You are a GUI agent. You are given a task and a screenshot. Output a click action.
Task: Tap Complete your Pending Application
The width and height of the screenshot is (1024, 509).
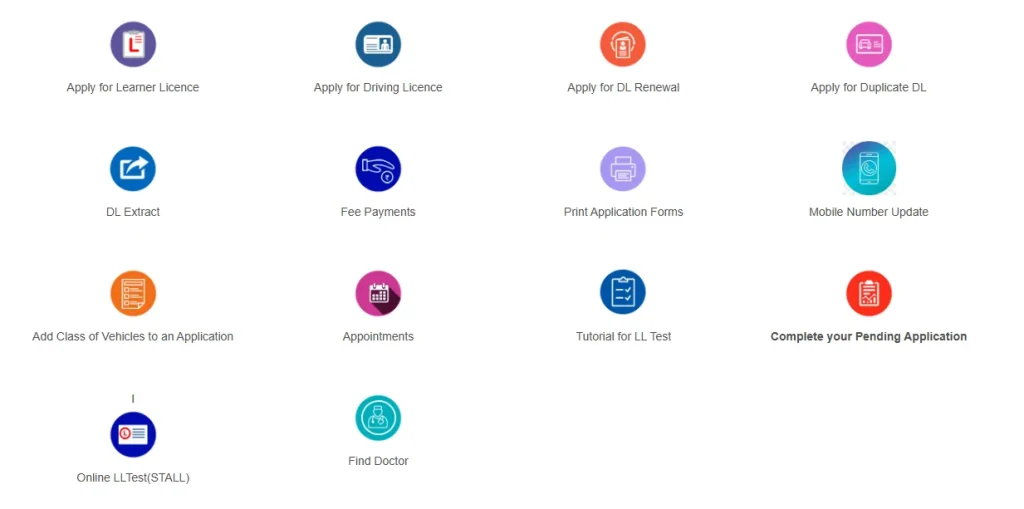click(868, 294)
